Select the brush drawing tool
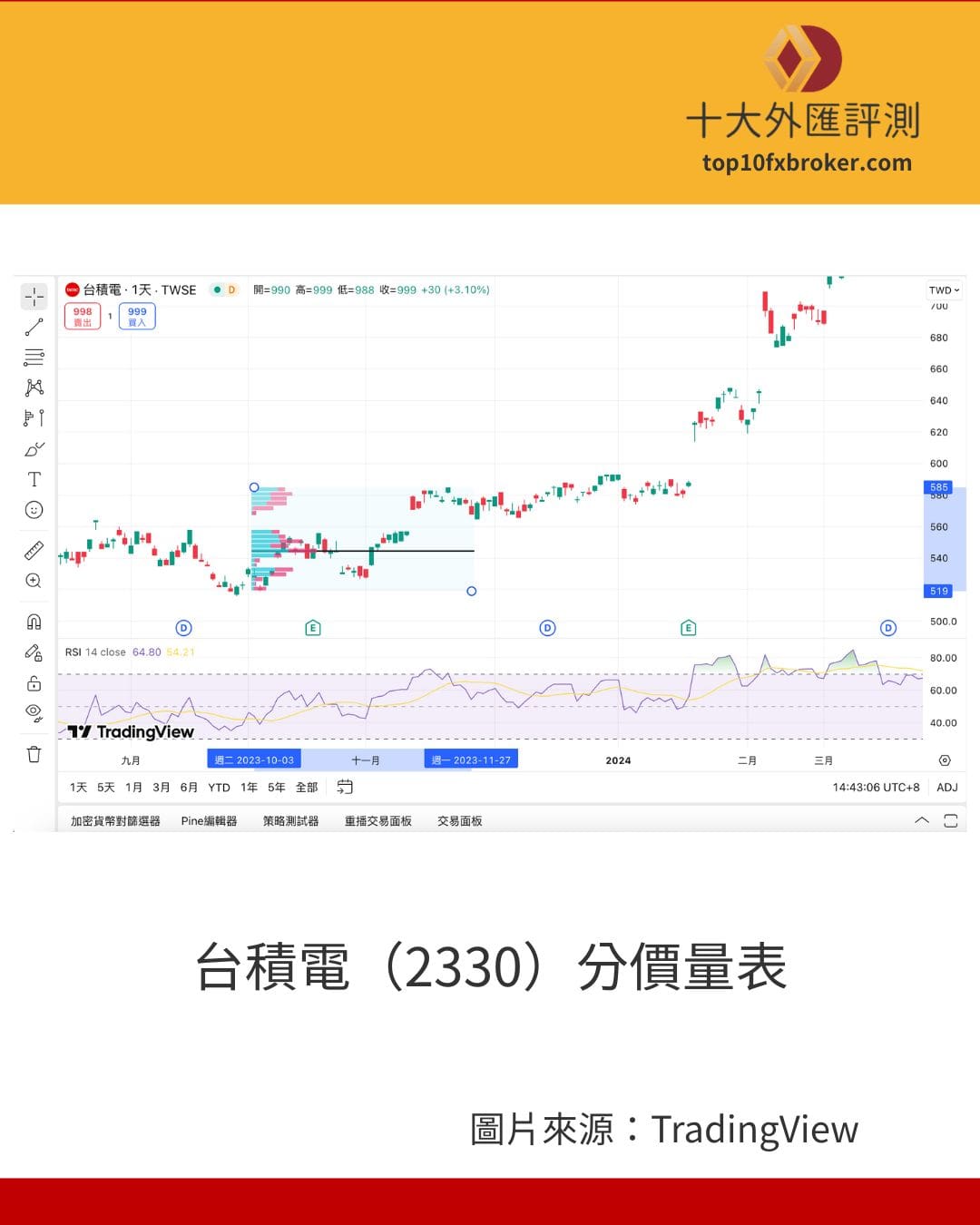980x1225 pixels. (34, 448)
